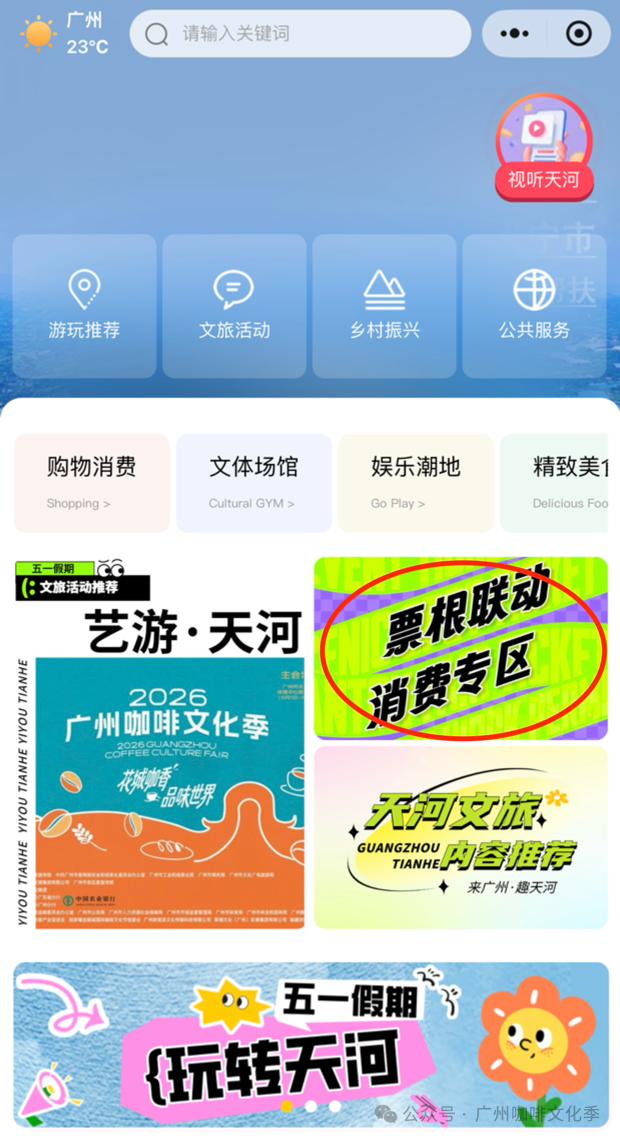Select the 娱乐潮地 Go Play category
The width and height of the screenshot is (620, 1139).
pos(415,482)
